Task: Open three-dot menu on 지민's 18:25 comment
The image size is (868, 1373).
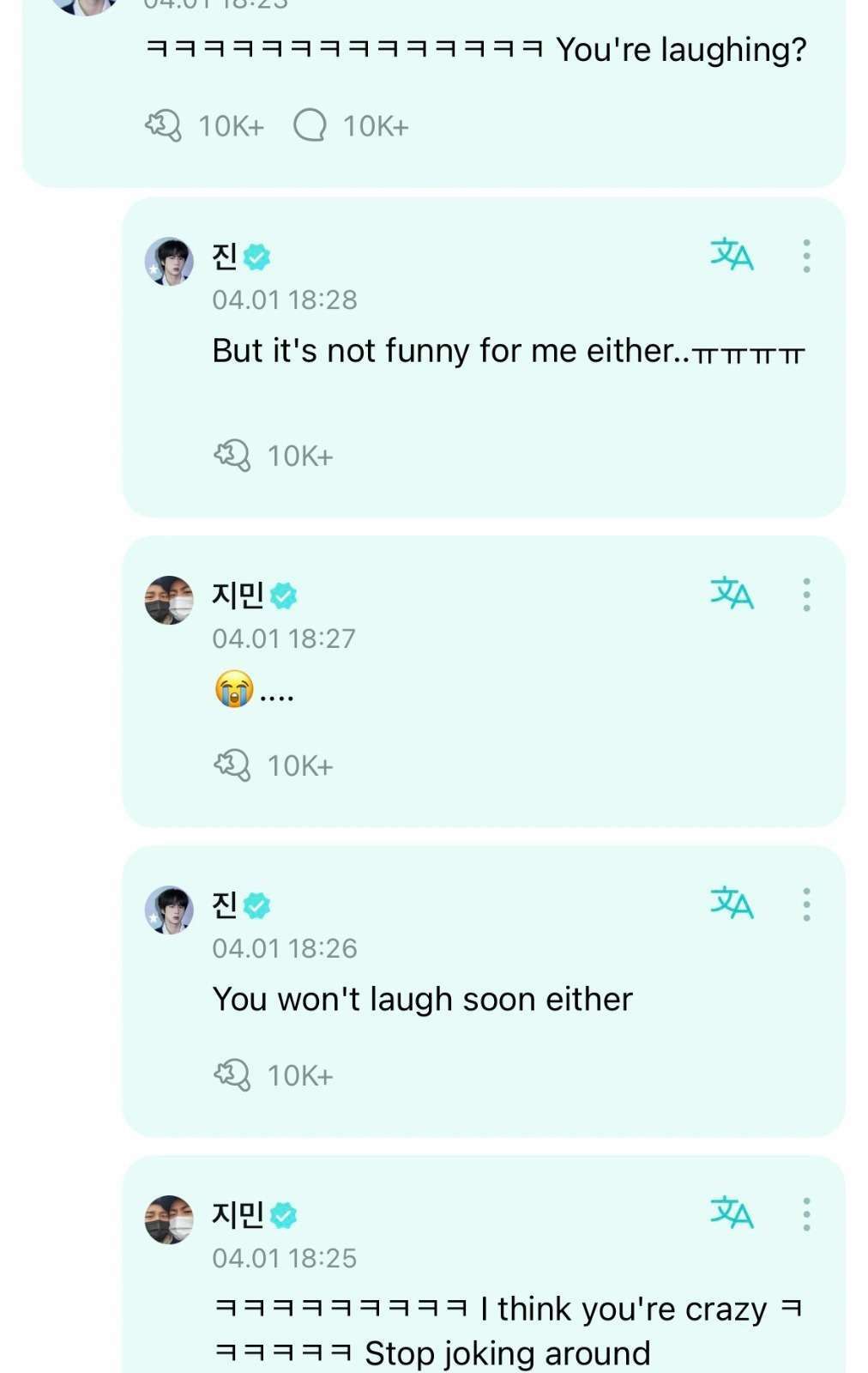Action: point(806,1214)
